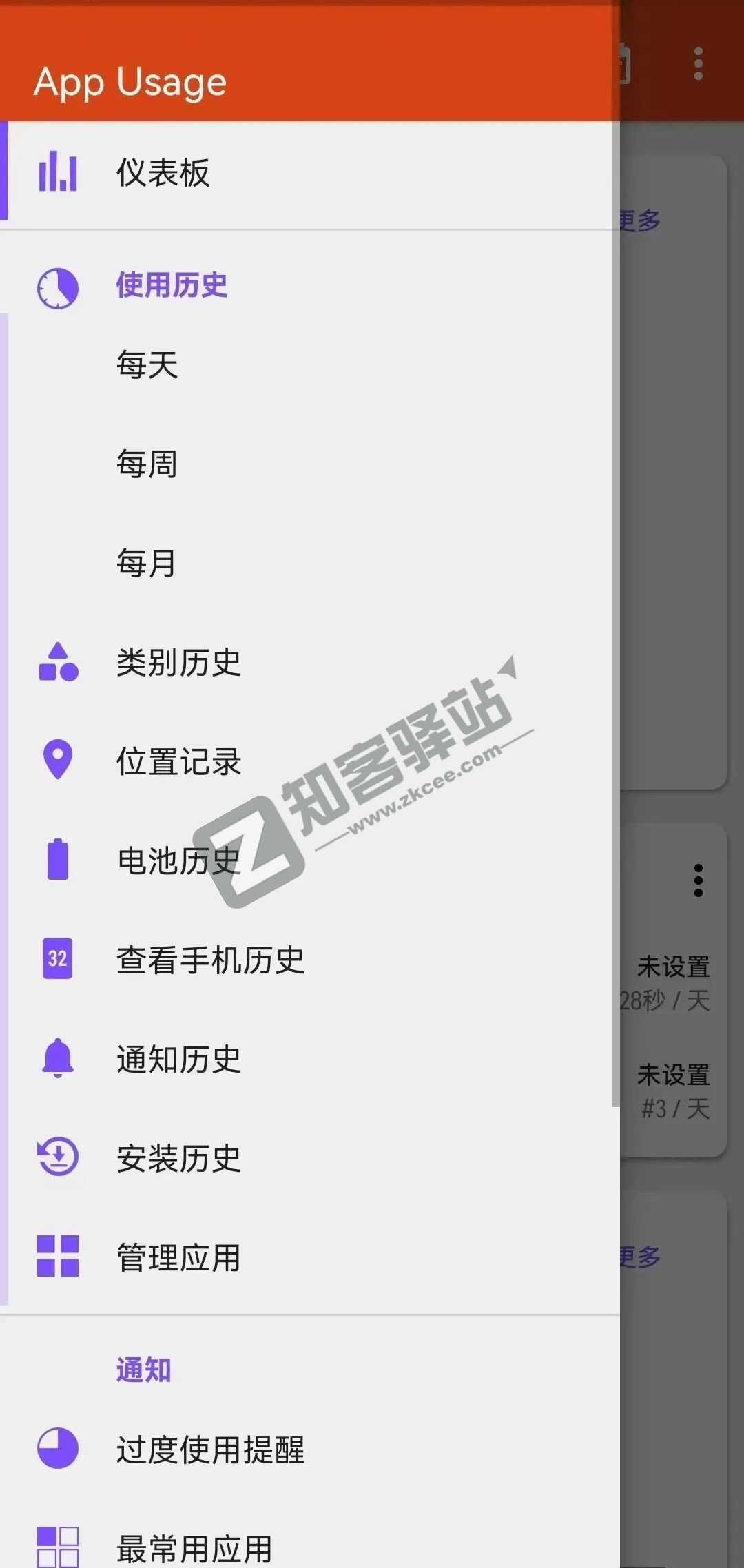Tap the 位置记录 location pin icon
Image resolution: width=744 pixels, height=1568 pixels.
(58, 761)
